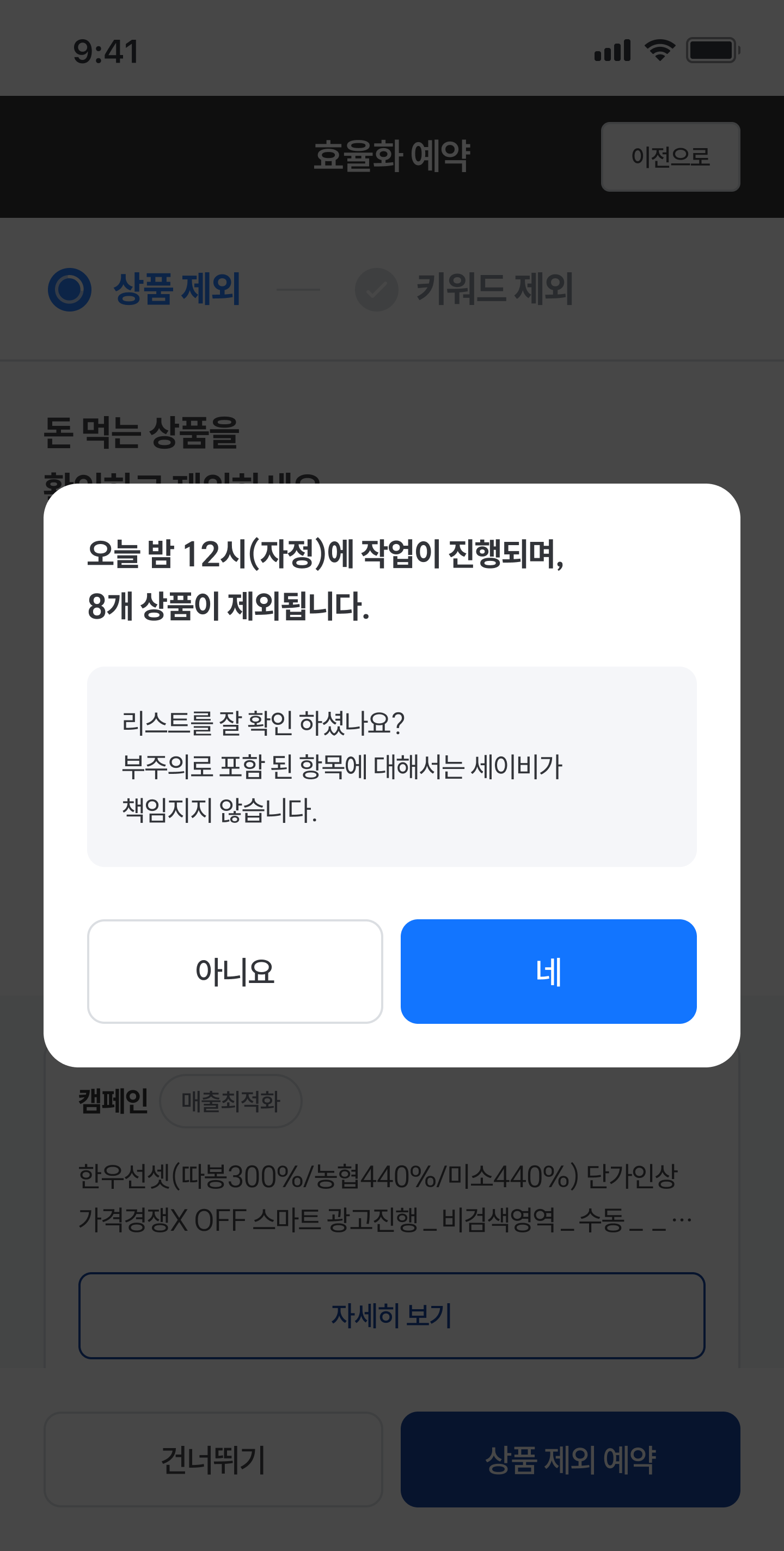Select the 건너뛰기 button
The width and height of the screenshot is (784, 1551).
click(213, 1459)
